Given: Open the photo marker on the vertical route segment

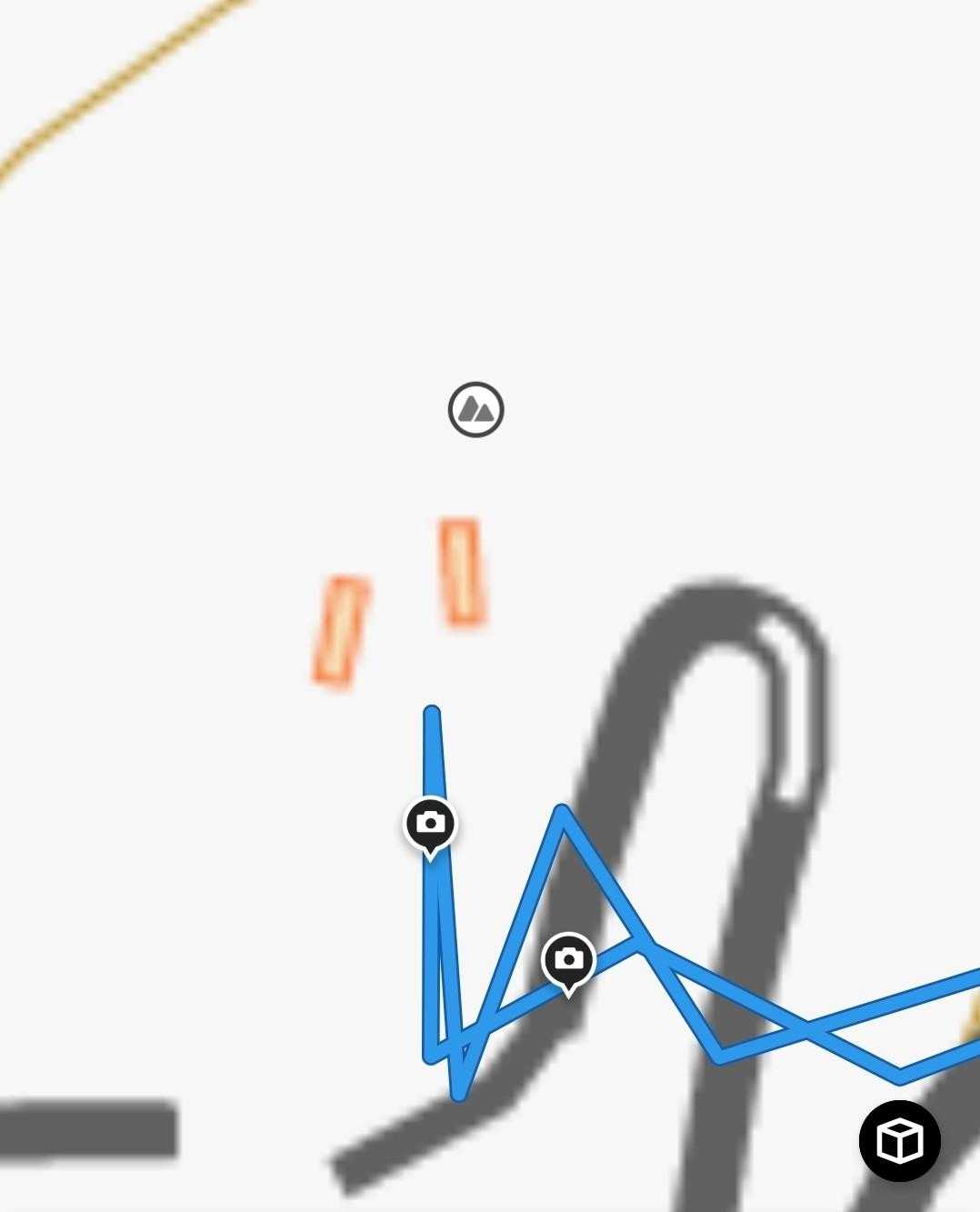Looking at the screenshot, I should 431,827.
